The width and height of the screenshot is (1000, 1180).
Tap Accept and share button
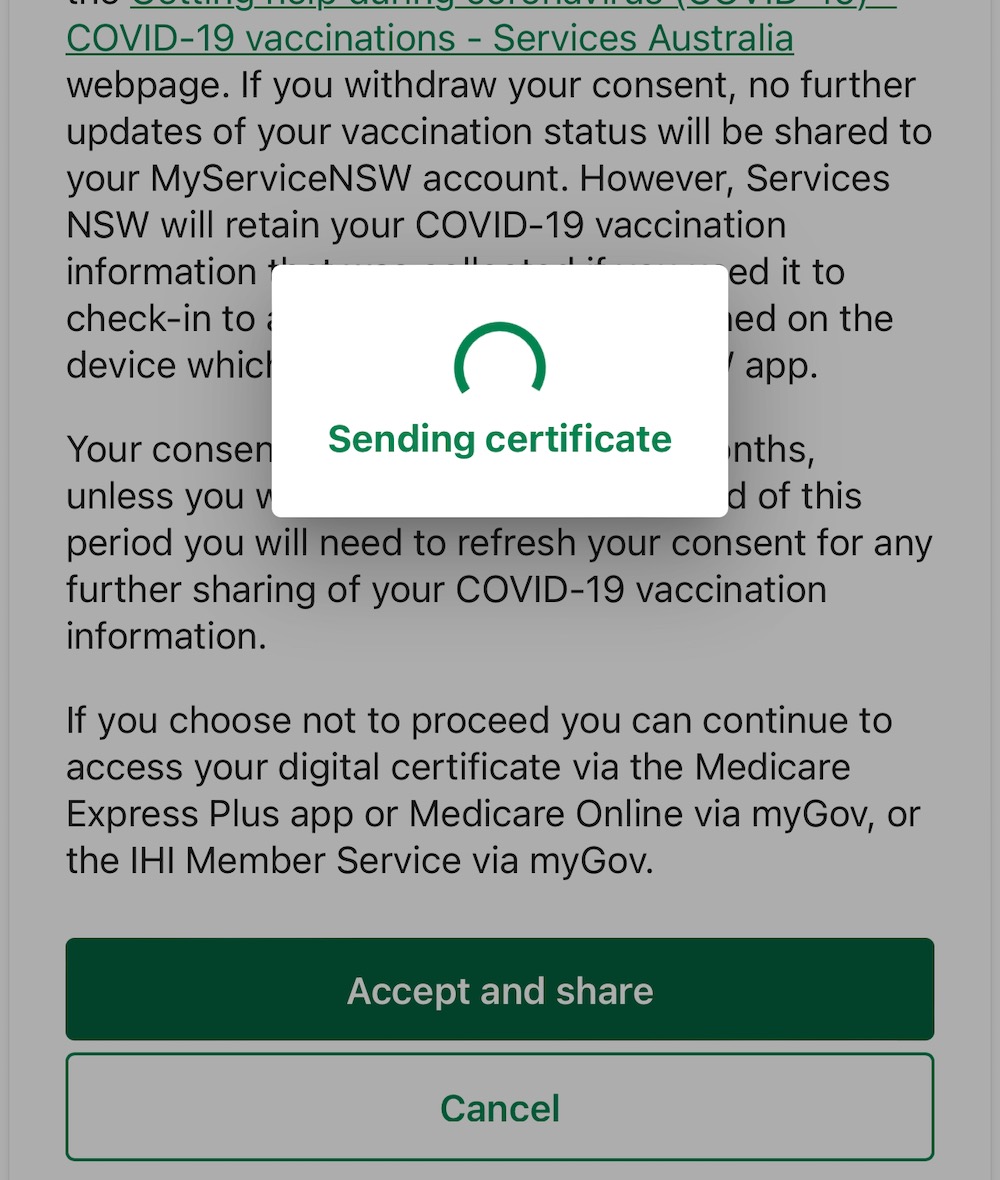500,989
